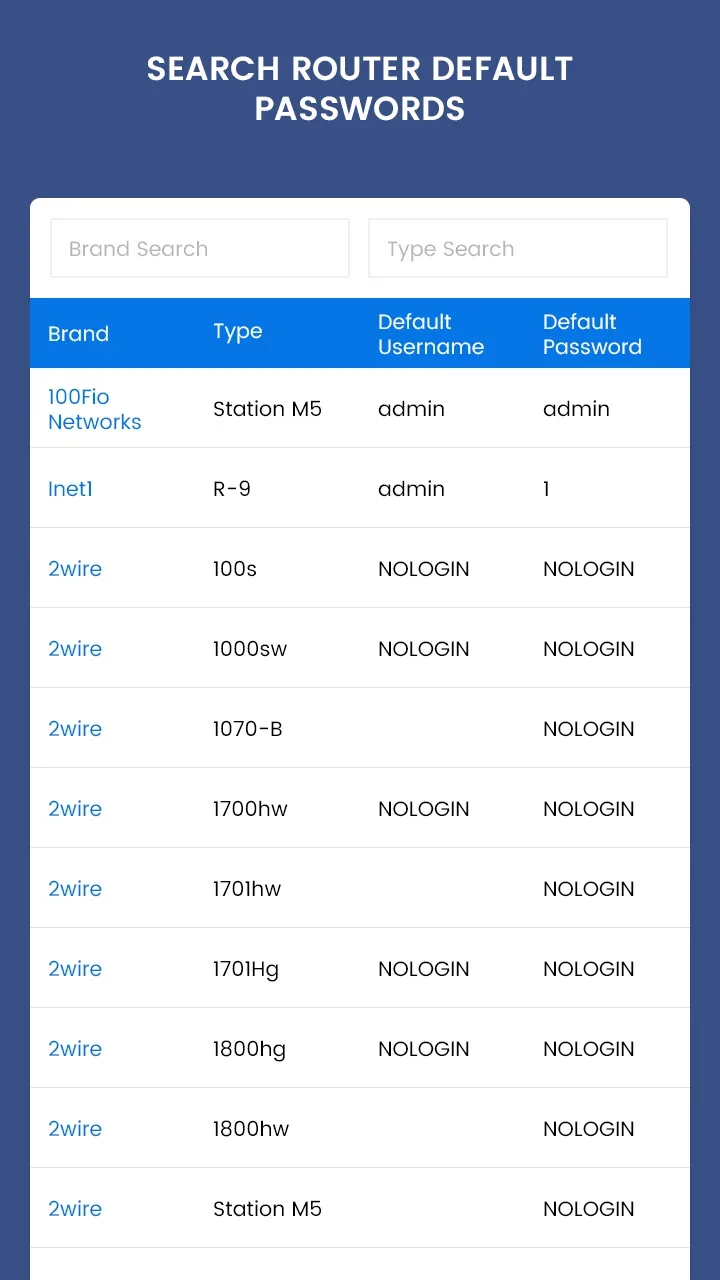Click the 2wire link for the 1000sw model
The height and width of the screenshot is (1280, 720).
tap(74, 648)
